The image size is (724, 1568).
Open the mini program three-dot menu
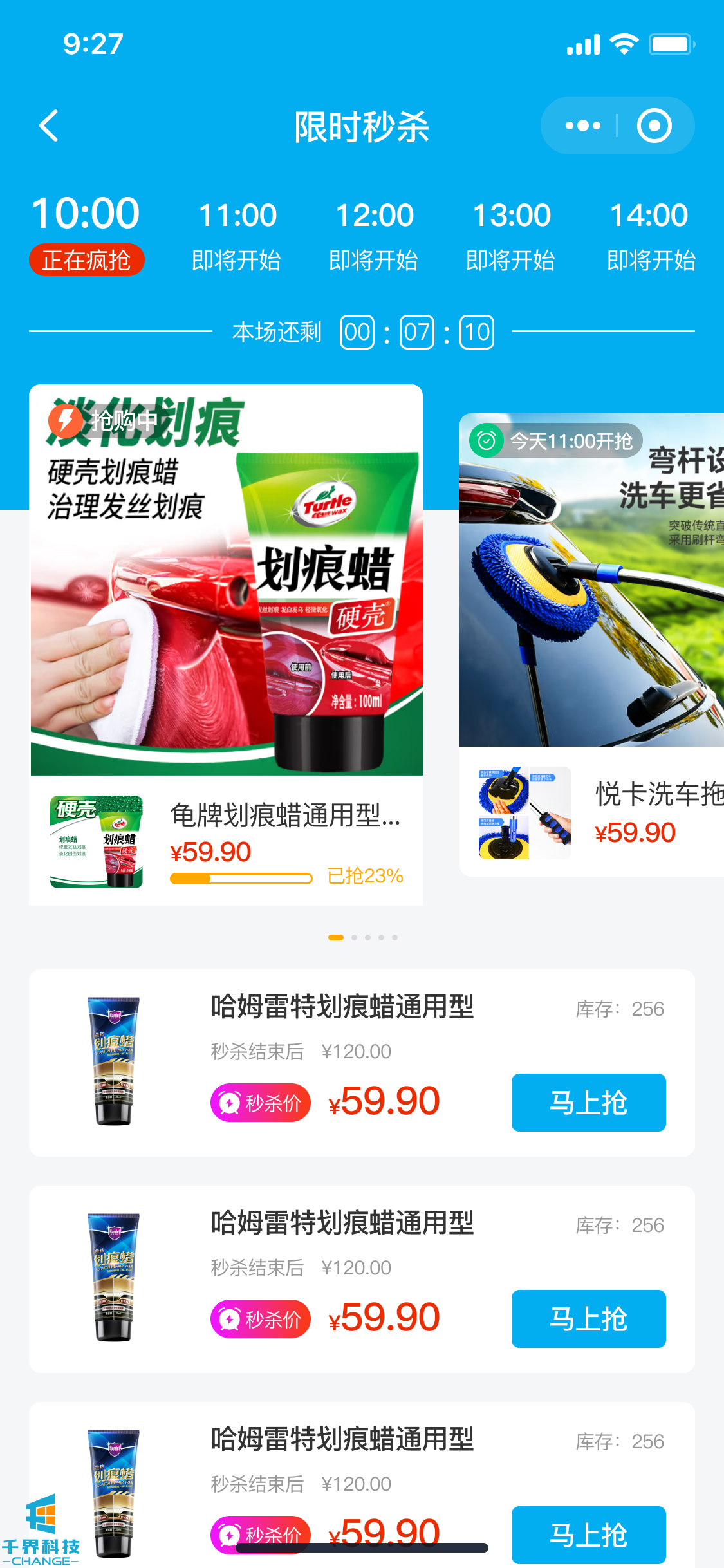tap(582, 126)
